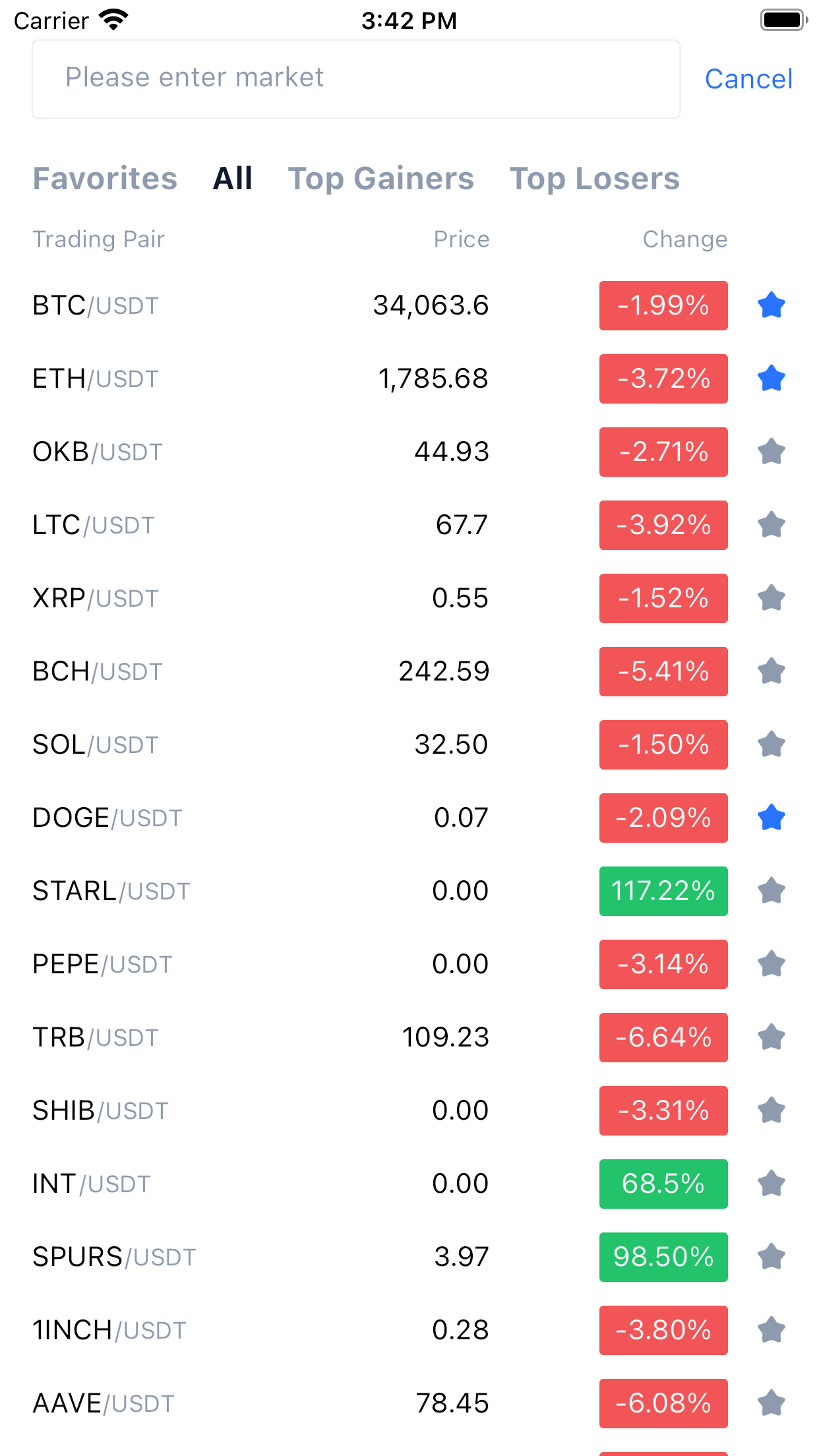Open the STARL/USDT trading pair

[409, 891]
